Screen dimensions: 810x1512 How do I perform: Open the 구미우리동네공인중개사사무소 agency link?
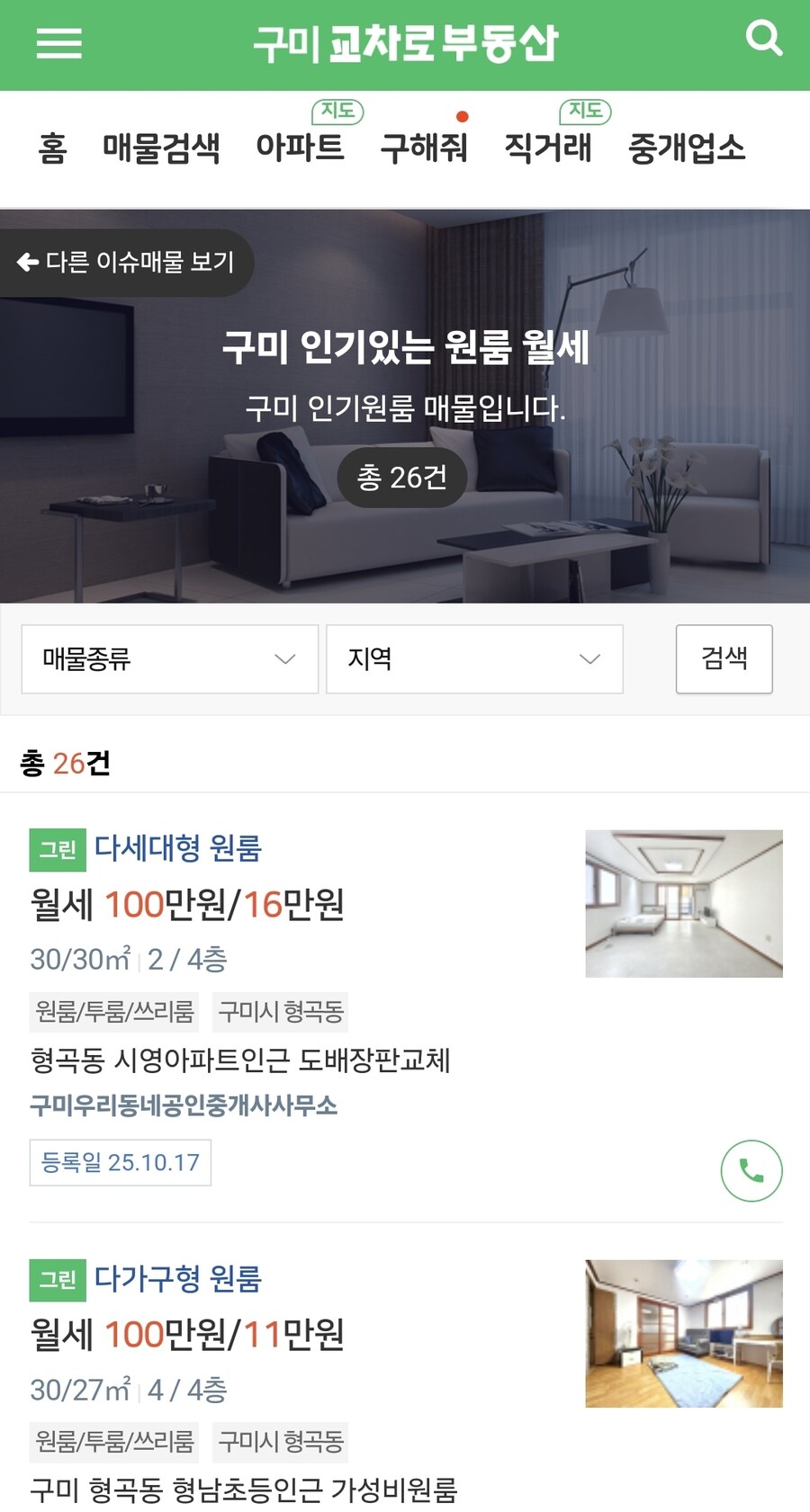click(x=182, y=1106)
